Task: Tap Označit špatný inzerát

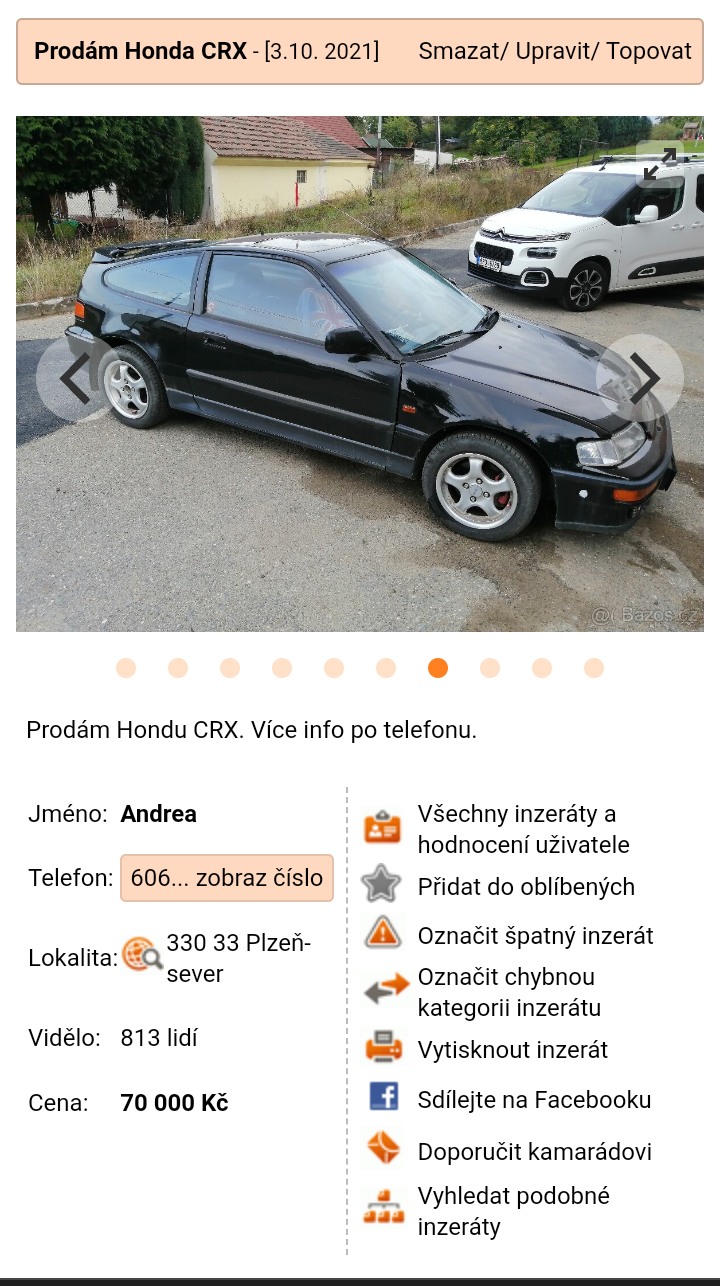Action: point(535,936)
